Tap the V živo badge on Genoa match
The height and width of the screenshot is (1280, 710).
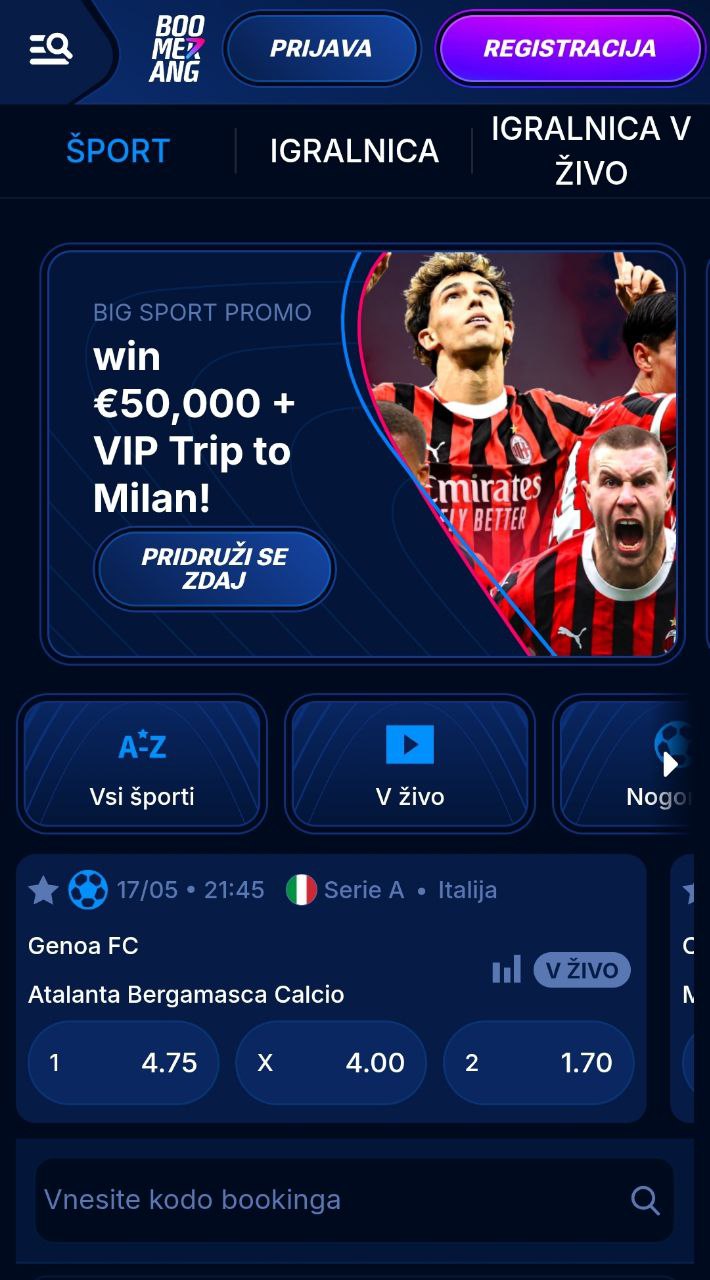click(582, 969)
